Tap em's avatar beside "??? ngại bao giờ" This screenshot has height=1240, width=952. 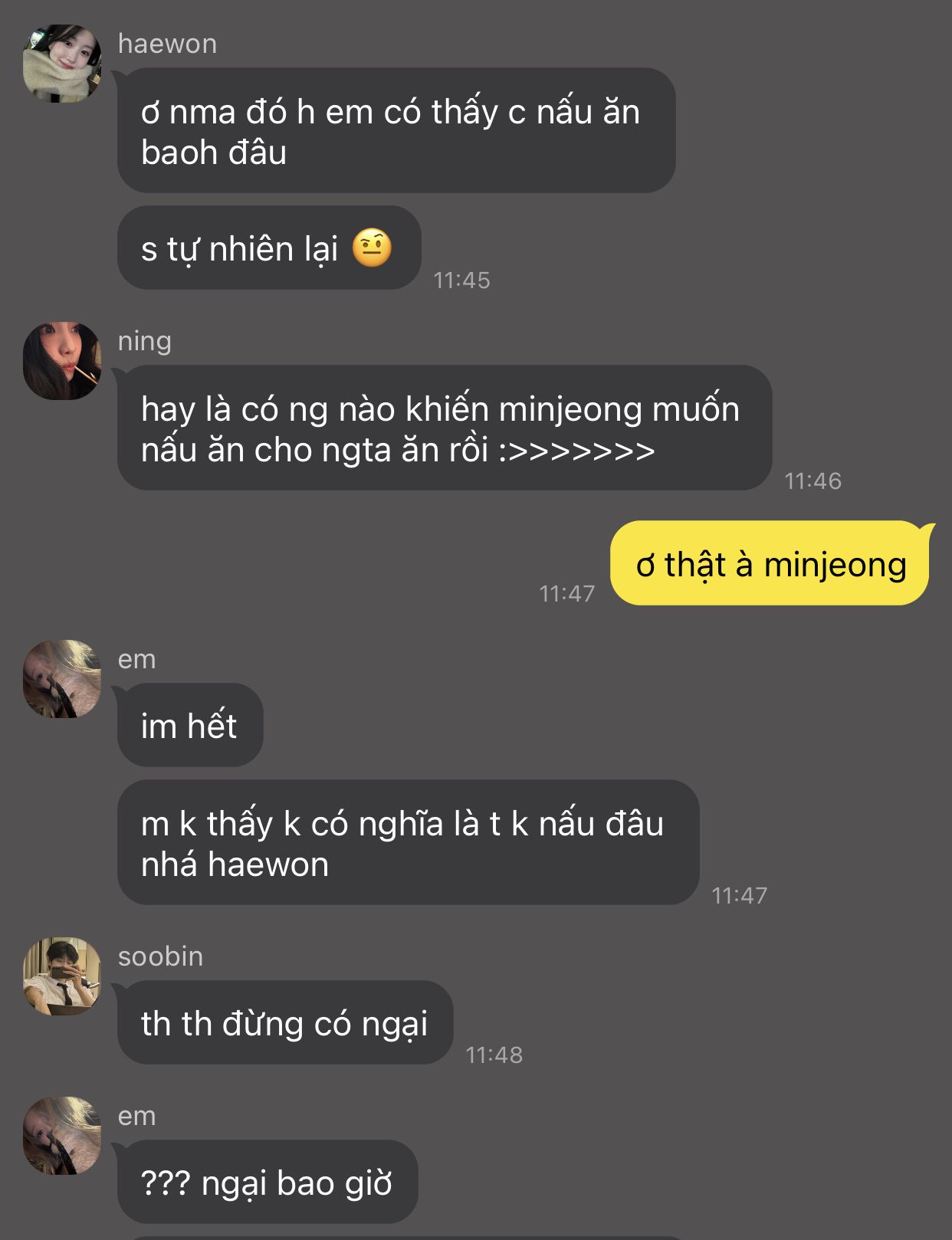pos(62,1136)
